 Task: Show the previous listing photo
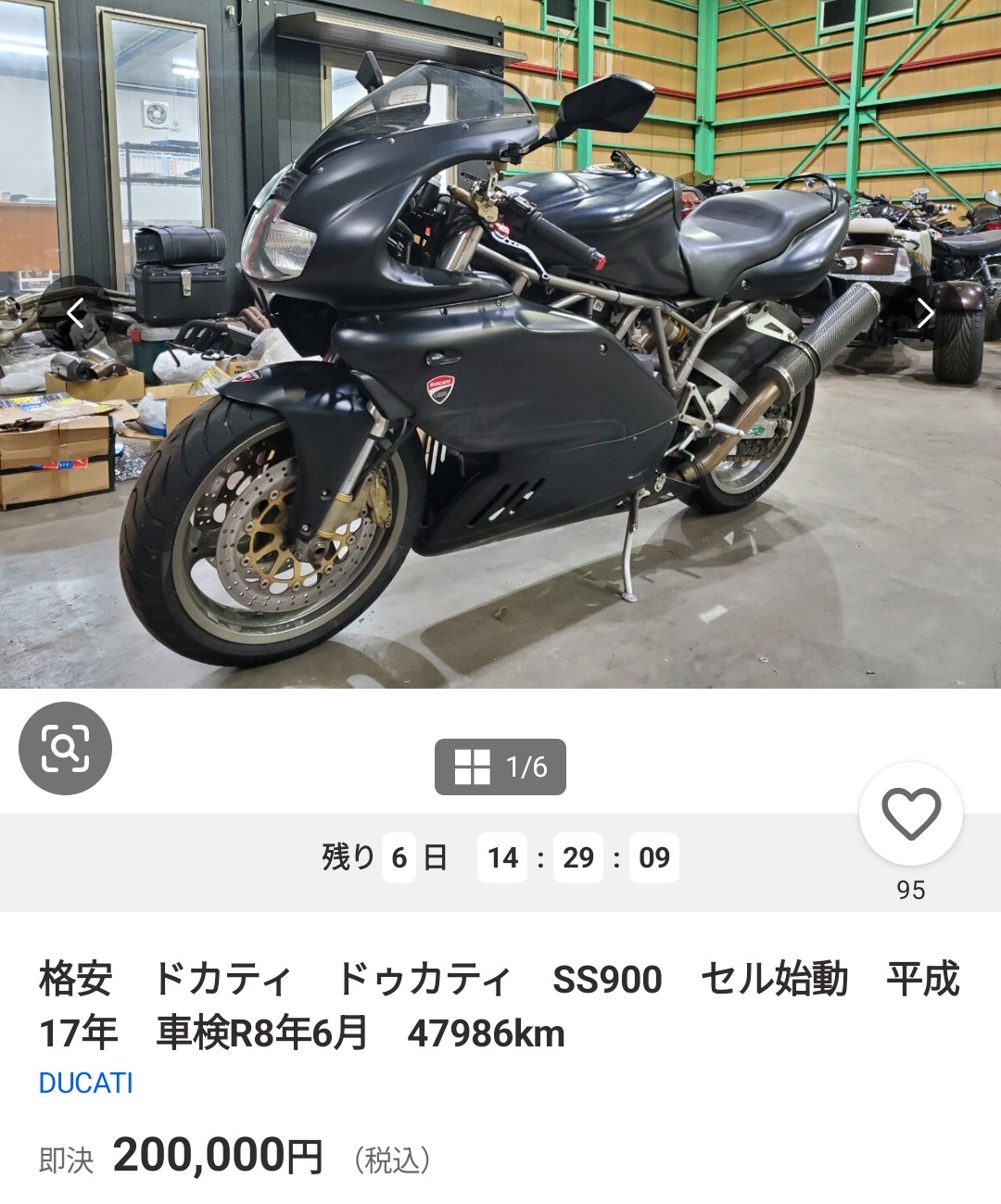[75, 313]
